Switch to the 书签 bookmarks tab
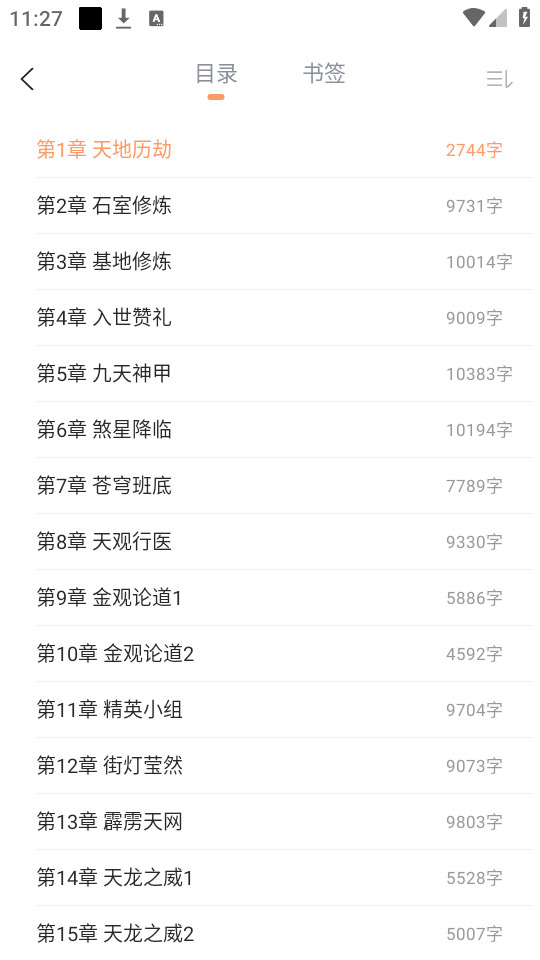Image resolution: width=540 pixels, height=960 pixels. pos(324,73)
